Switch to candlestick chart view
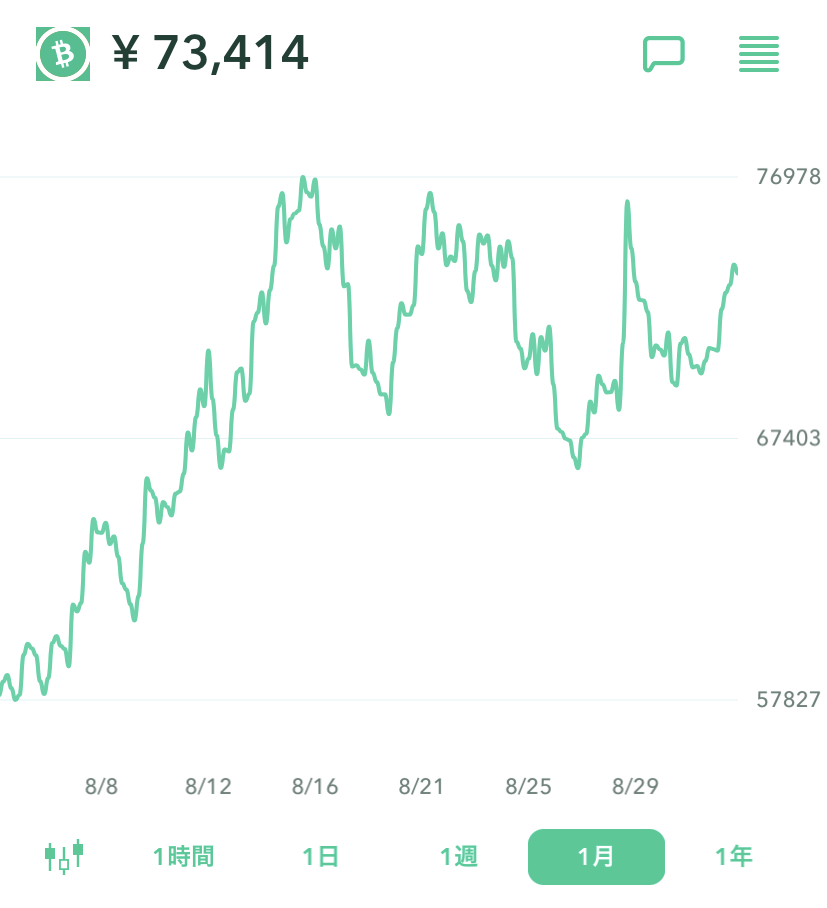 click(x=64, y=857)
